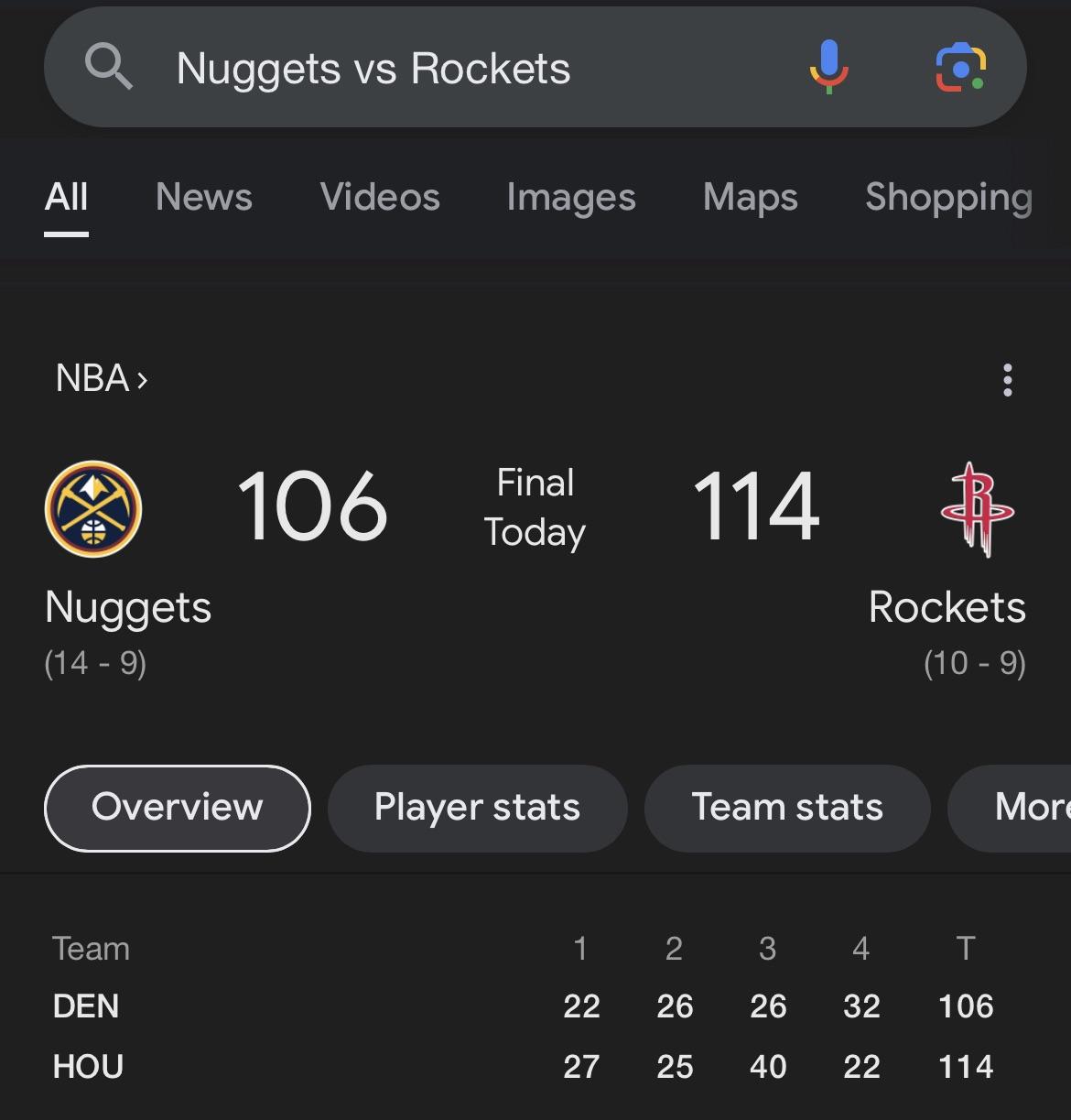Switch to the News tab
Viewport: 1071px width, 1120px height.
click(x=203, y=197)
